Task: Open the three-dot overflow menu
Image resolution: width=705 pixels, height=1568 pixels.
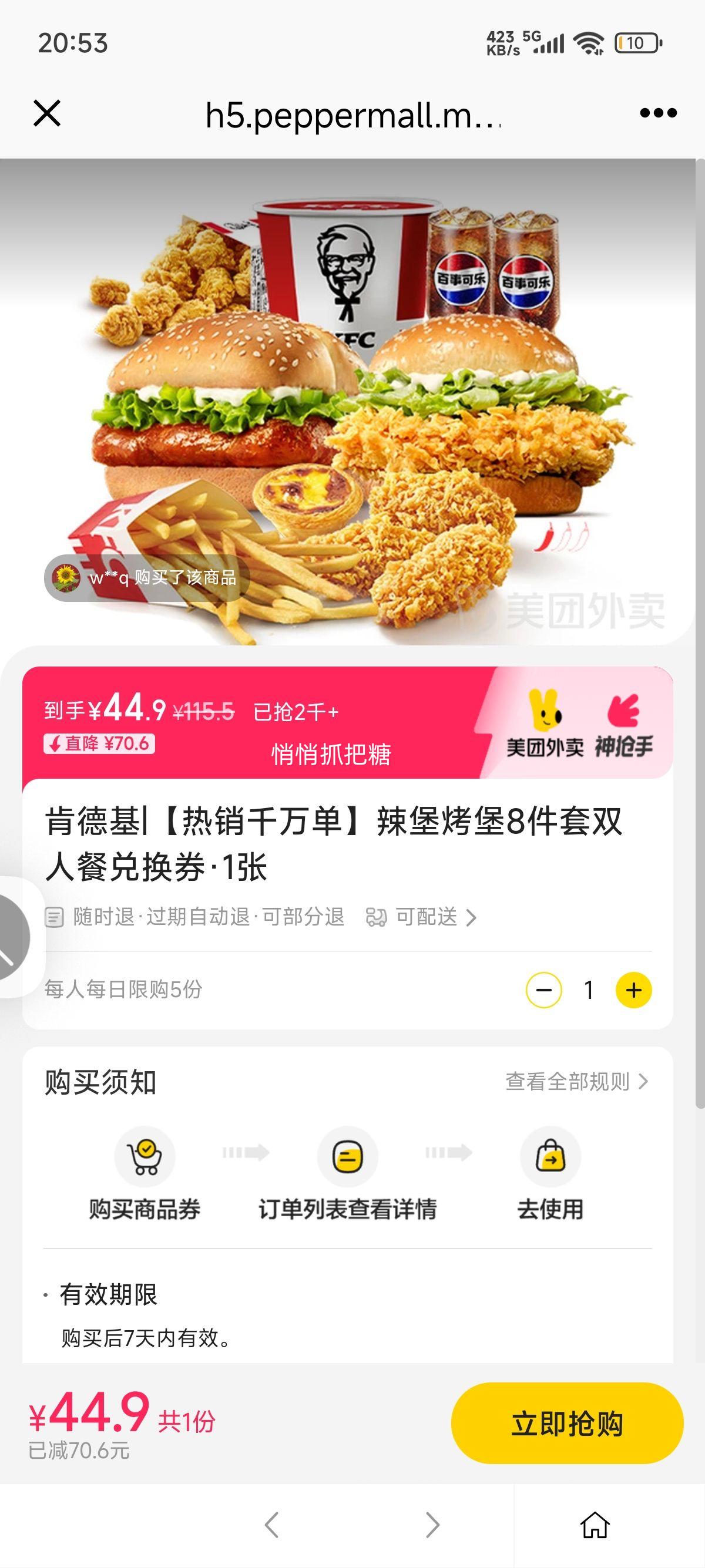Action: (658, 113)
